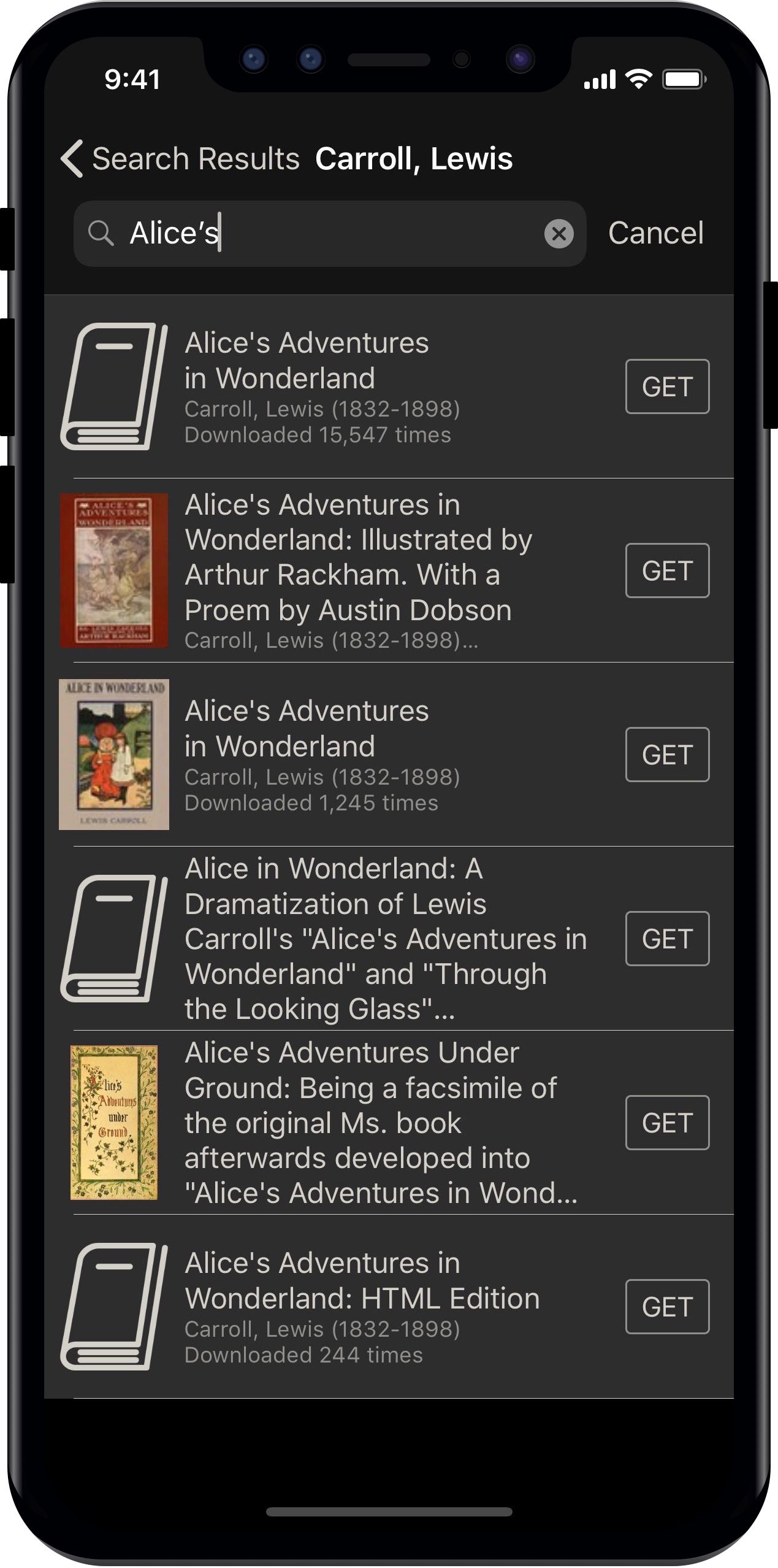Open the Arthur Rackham illustrated edition details
The height and width of the screenshot is (1568, 778).
(x=356, y=571)
